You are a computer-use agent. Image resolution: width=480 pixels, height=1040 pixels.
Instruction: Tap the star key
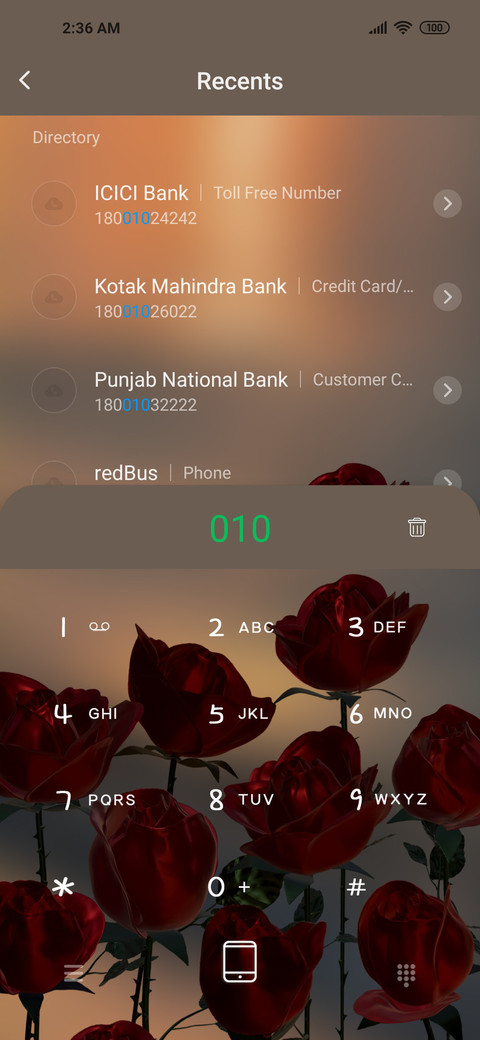[64, 887]
